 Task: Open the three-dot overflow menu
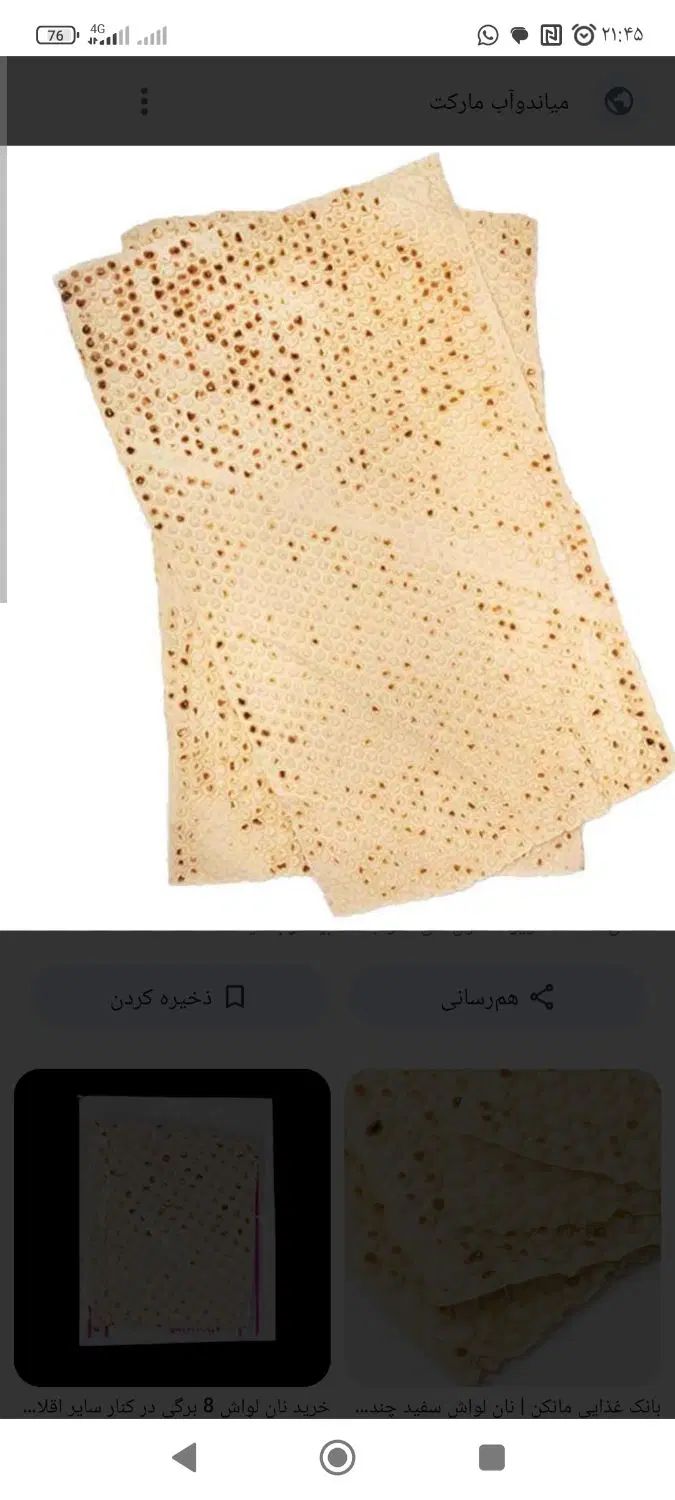pyautogui.click(x=144, y=101)
